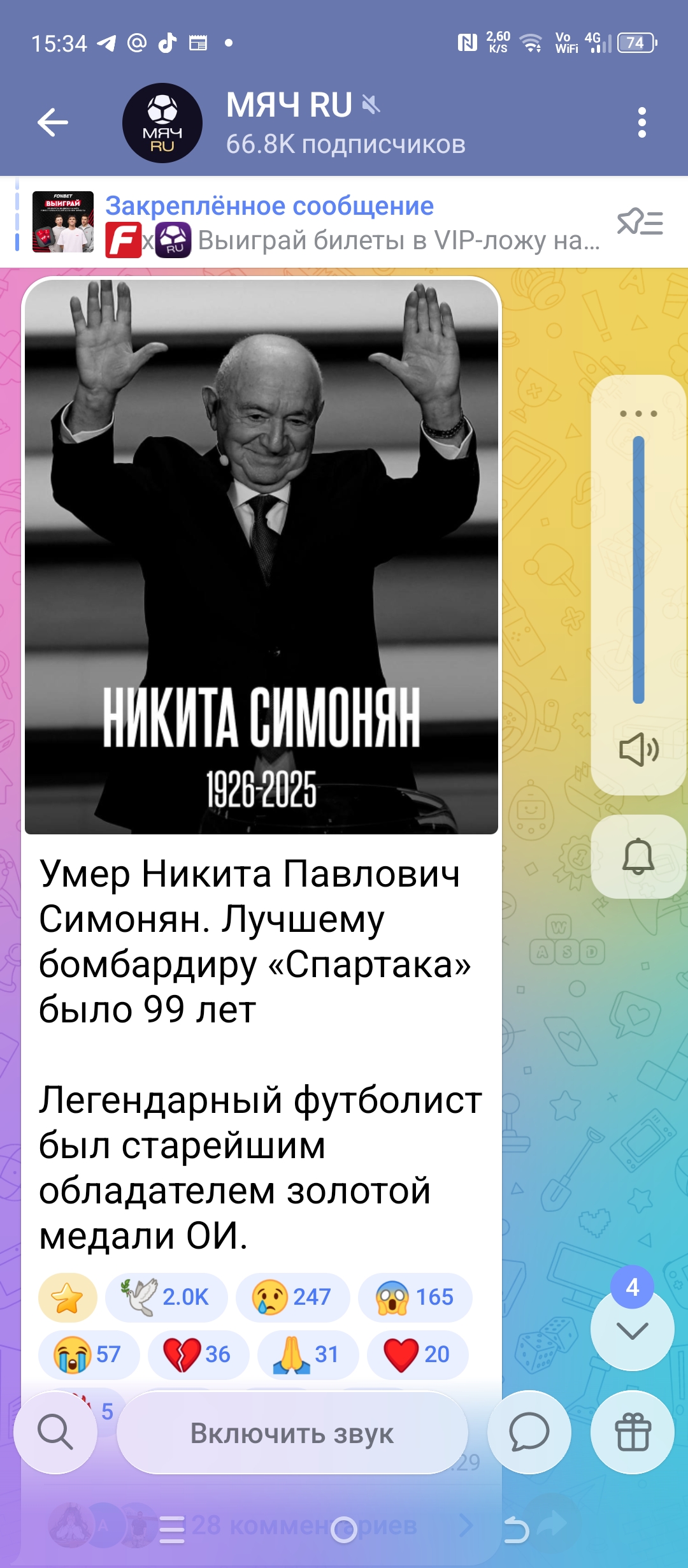Add the paid star reaction

[x=68, y=1297]
